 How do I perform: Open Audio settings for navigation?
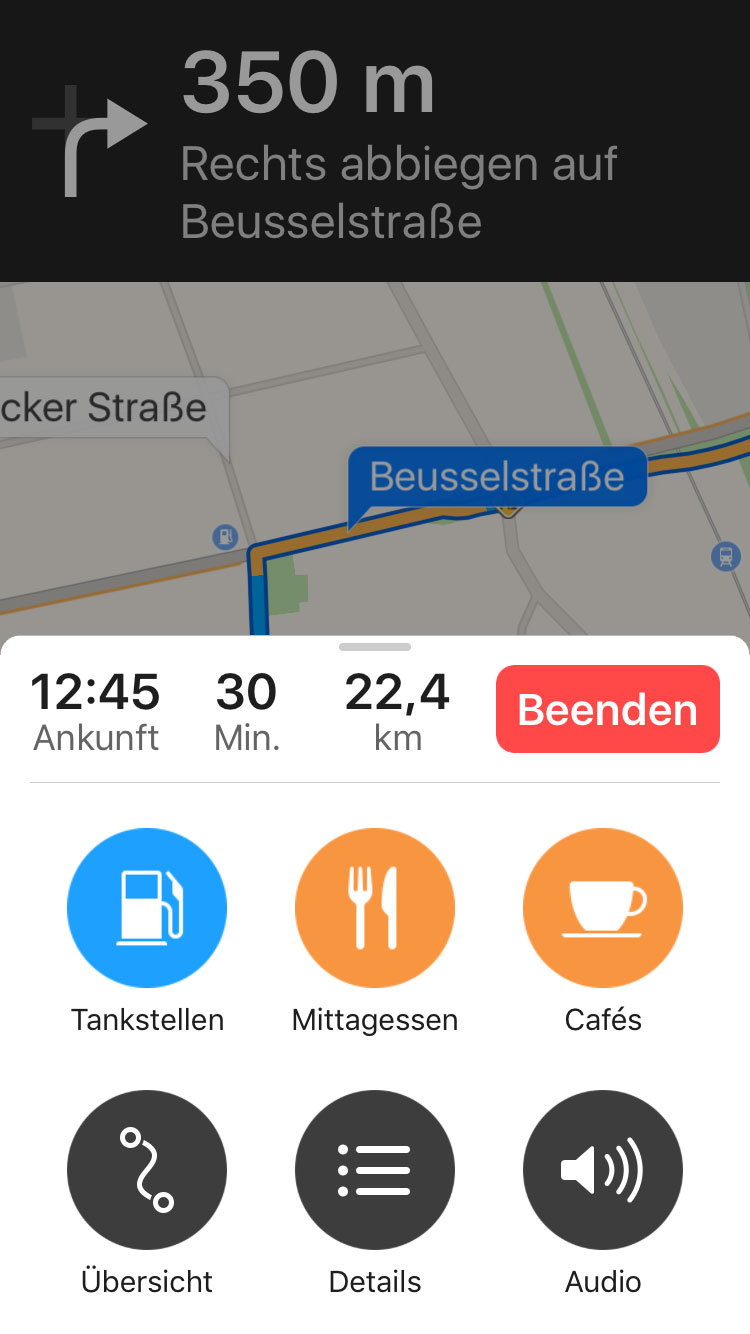coord(603,1170)
